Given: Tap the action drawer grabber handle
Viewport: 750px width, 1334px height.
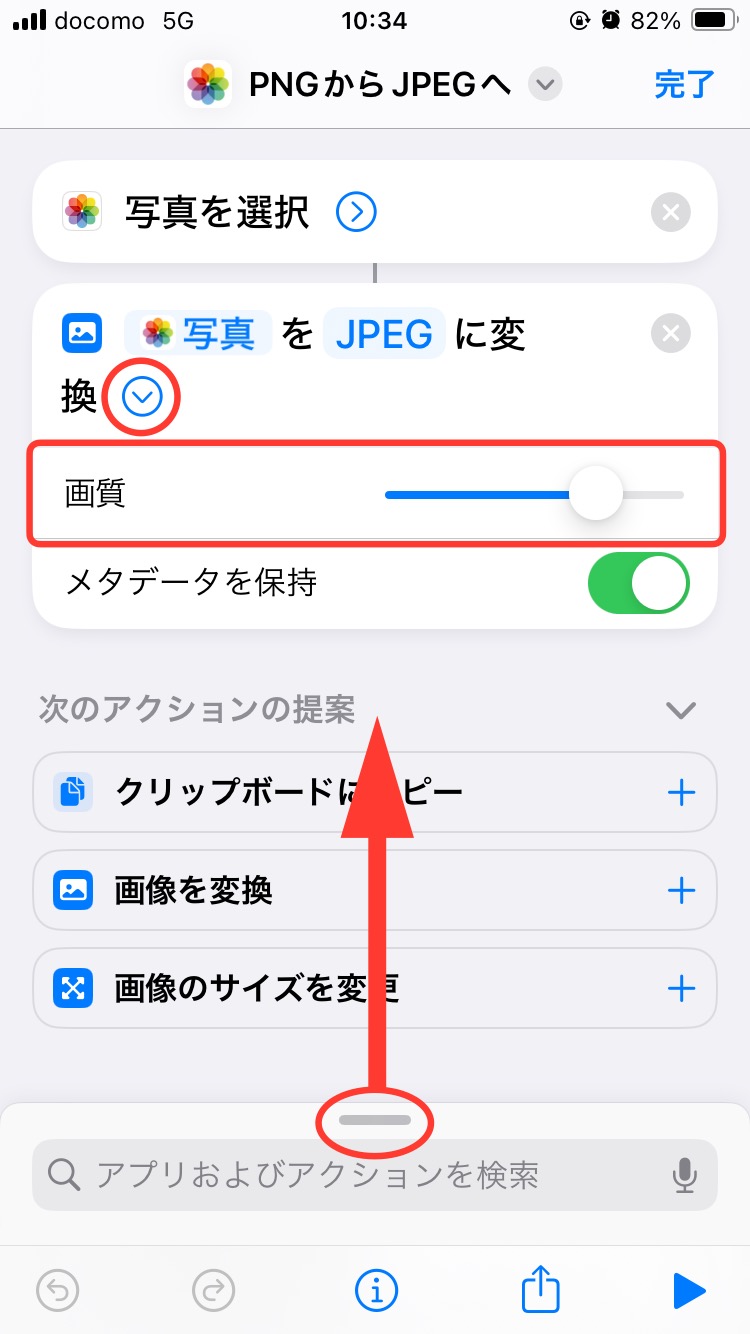Looking at the screenshot, I should [375, 1120].
